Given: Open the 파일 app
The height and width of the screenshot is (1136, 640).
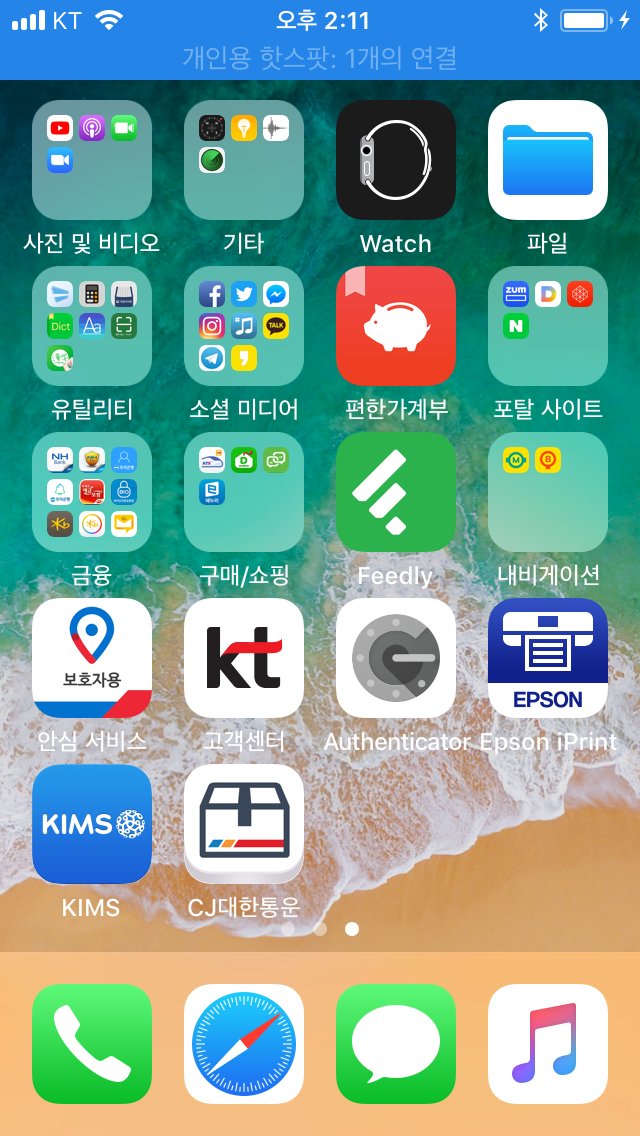Looking at the screenshot, I should click(x=548, y=160).
